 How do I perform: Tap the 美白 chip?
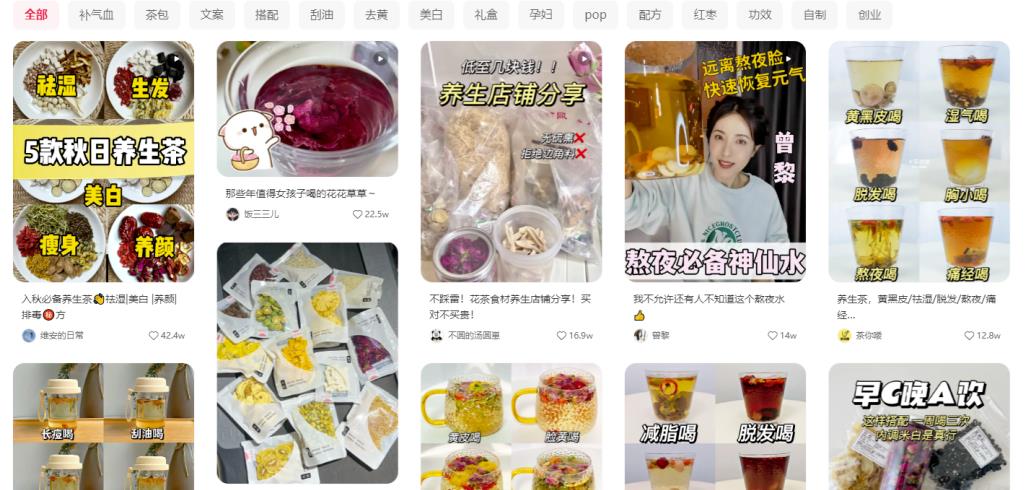(431, 15)
